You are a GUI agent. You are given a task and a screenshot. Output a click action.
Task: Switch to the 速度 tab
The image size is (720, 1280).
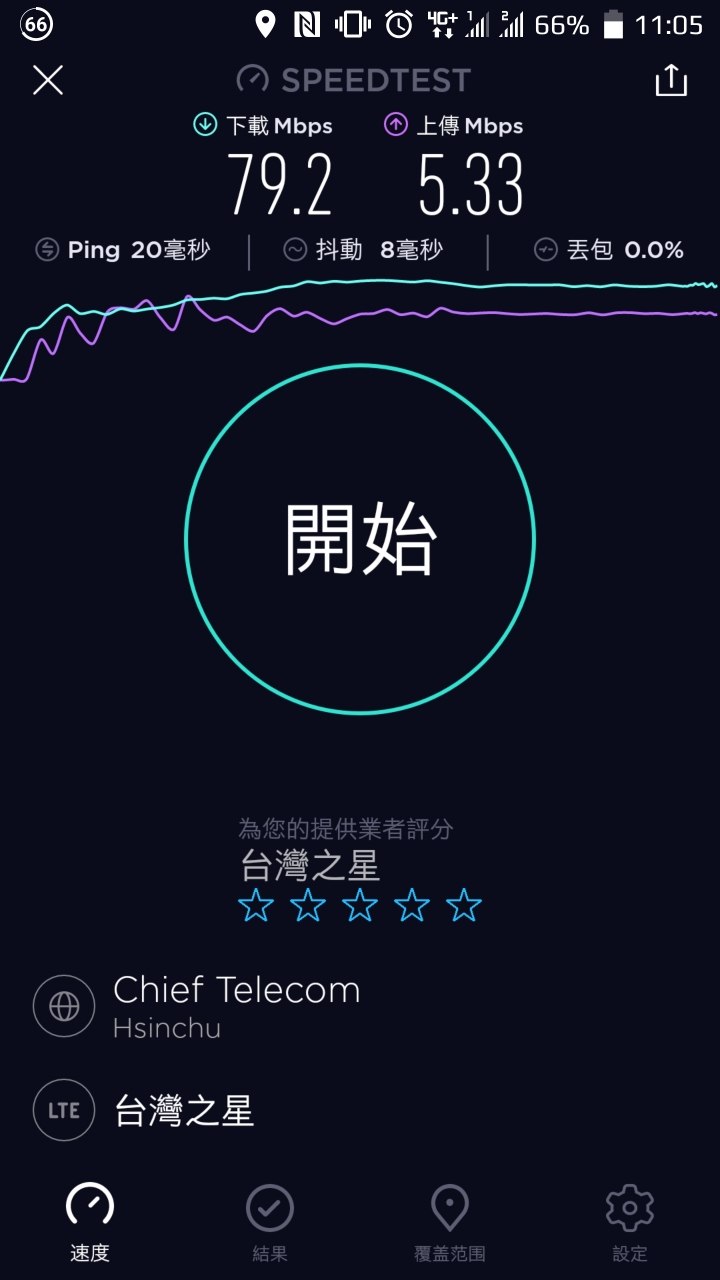[x=90, y=1223]
